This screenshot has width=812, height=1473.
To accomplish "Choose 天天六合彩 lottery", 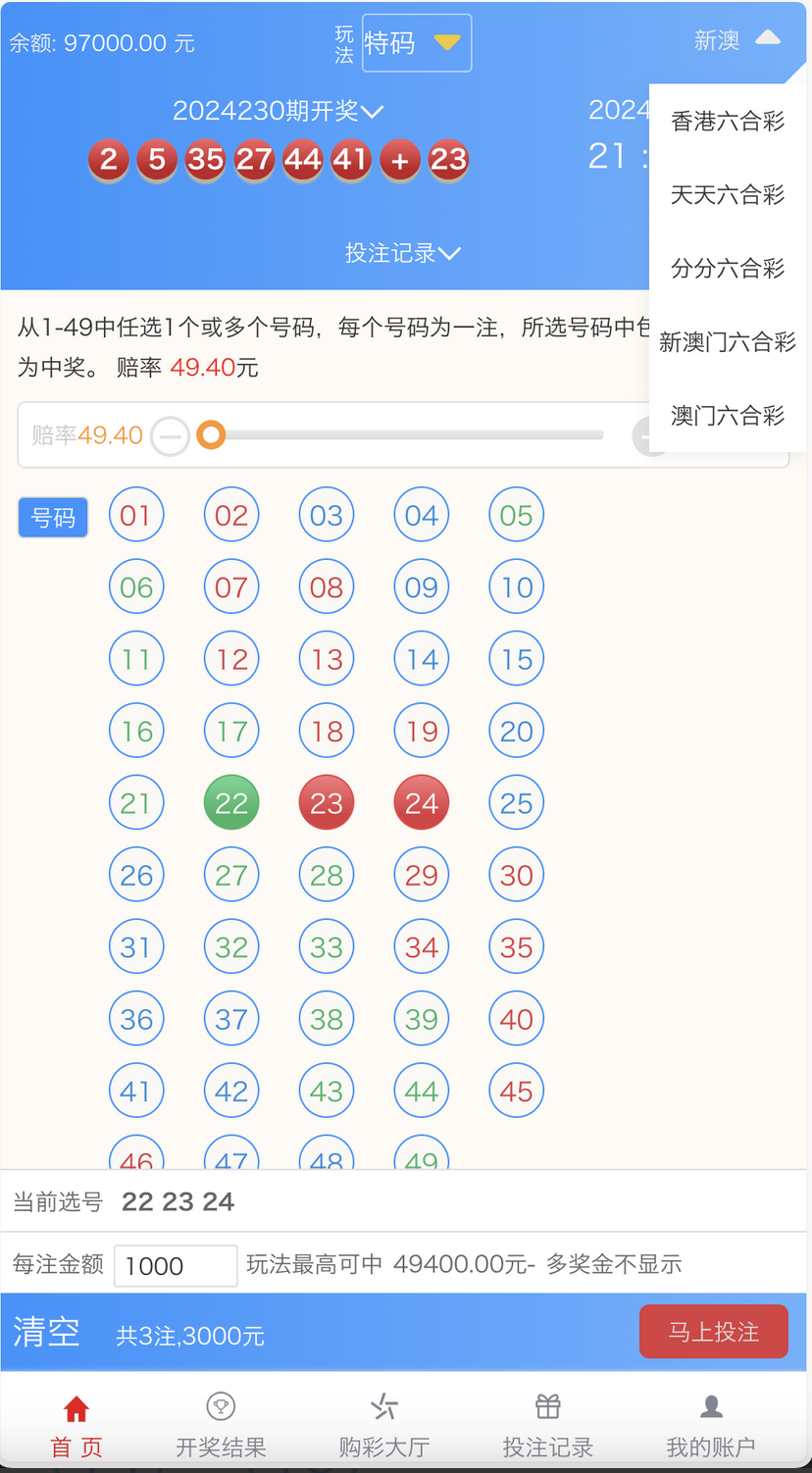I will click(x=728, y=195).
